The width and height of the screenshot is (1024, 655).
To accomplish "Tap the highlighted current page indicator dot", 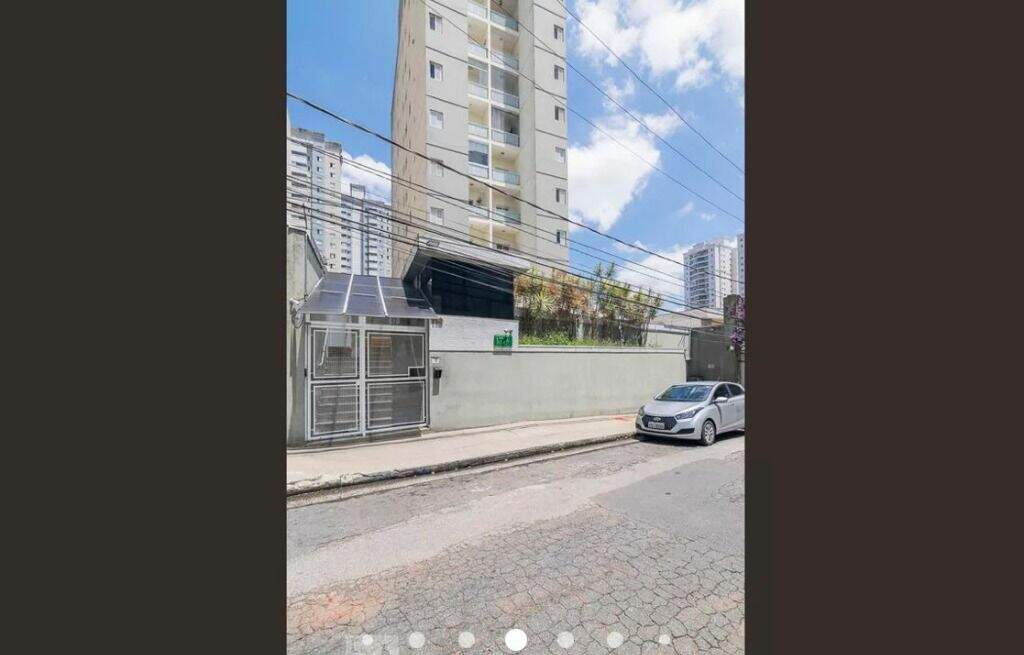I will click(x=516, y=640).
